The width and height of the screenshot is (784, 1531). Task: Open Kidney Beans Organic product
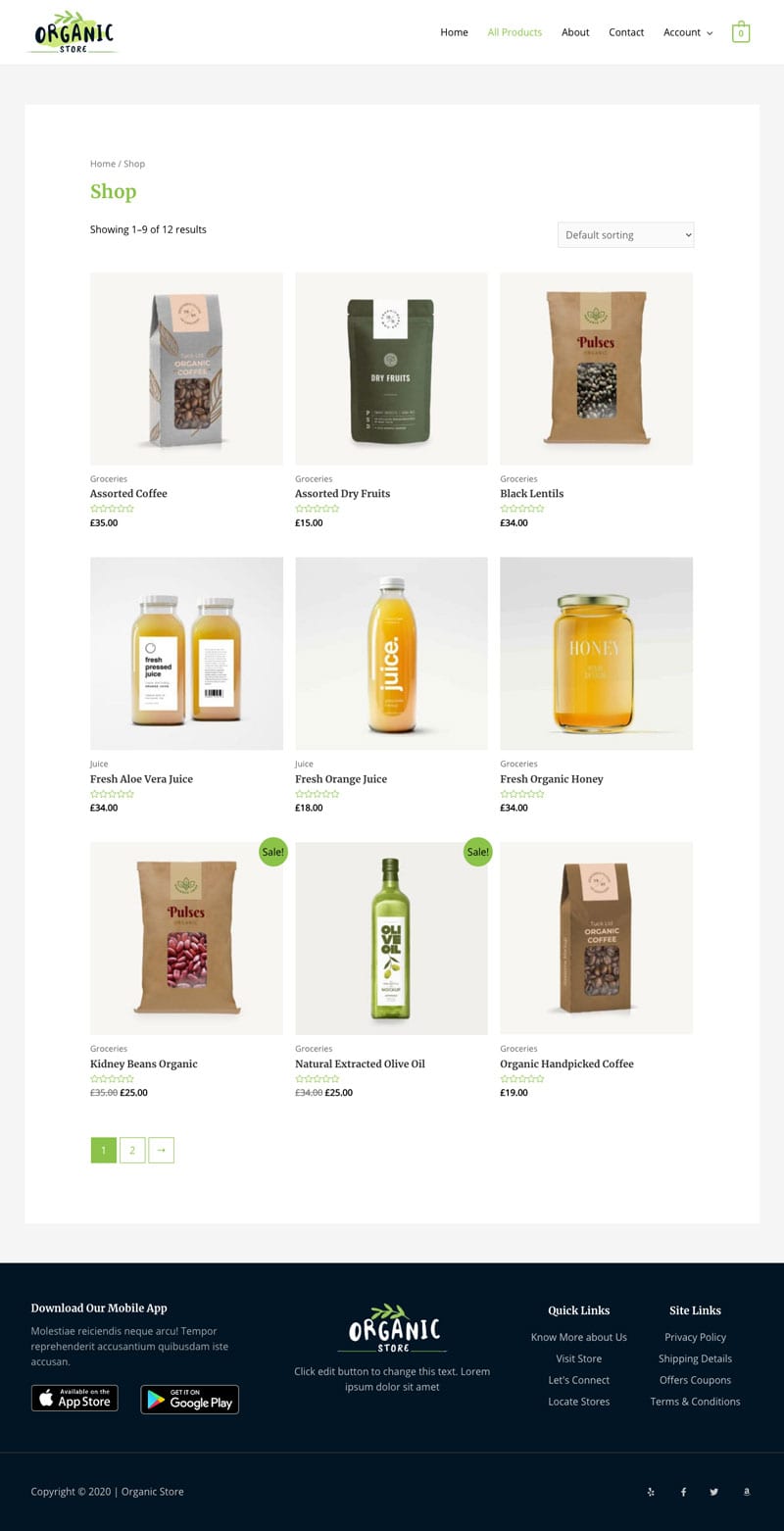(144, 1063)
